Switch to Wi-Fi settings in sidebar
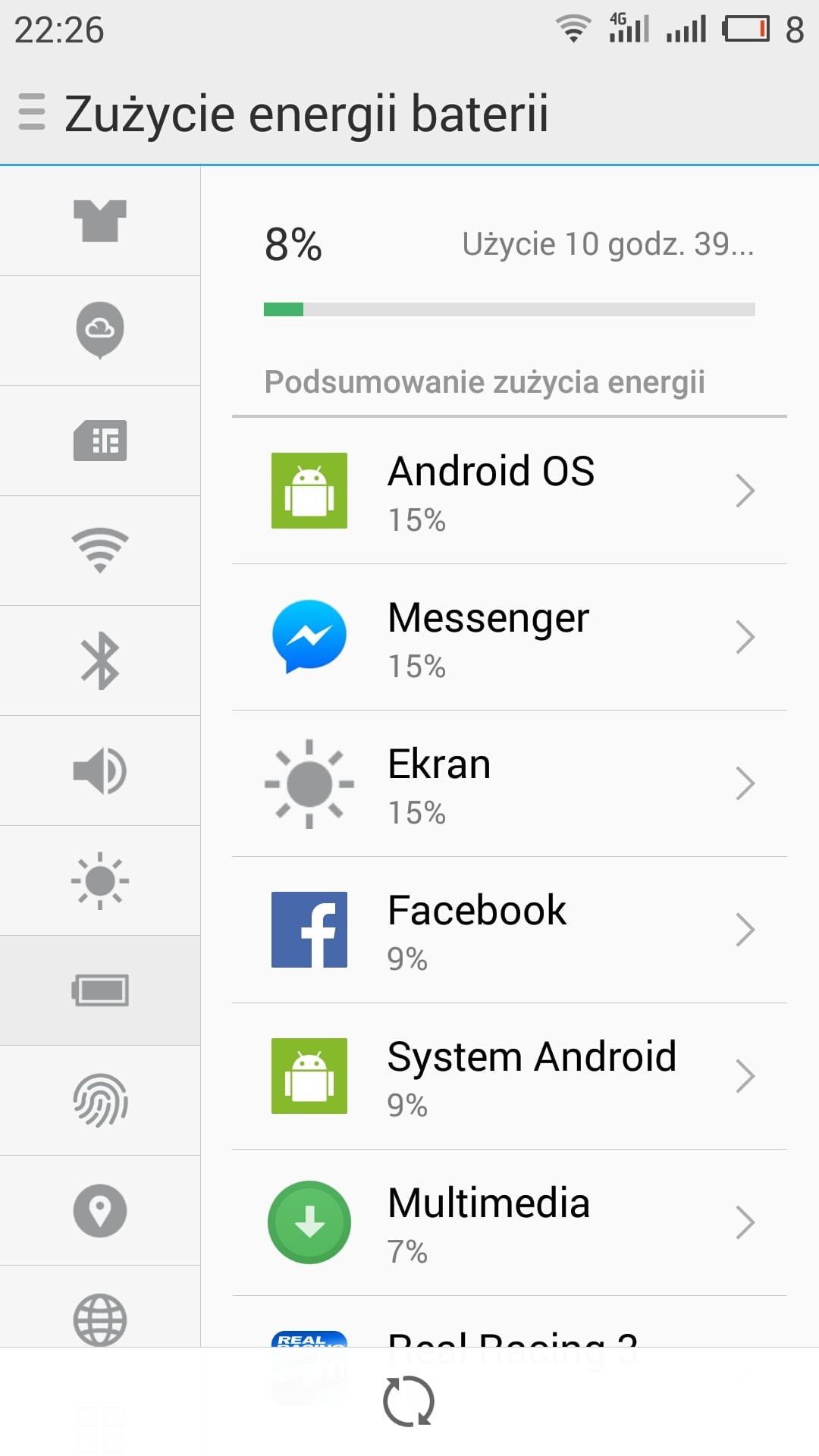819x1456 pixels. tap(100, 551)
